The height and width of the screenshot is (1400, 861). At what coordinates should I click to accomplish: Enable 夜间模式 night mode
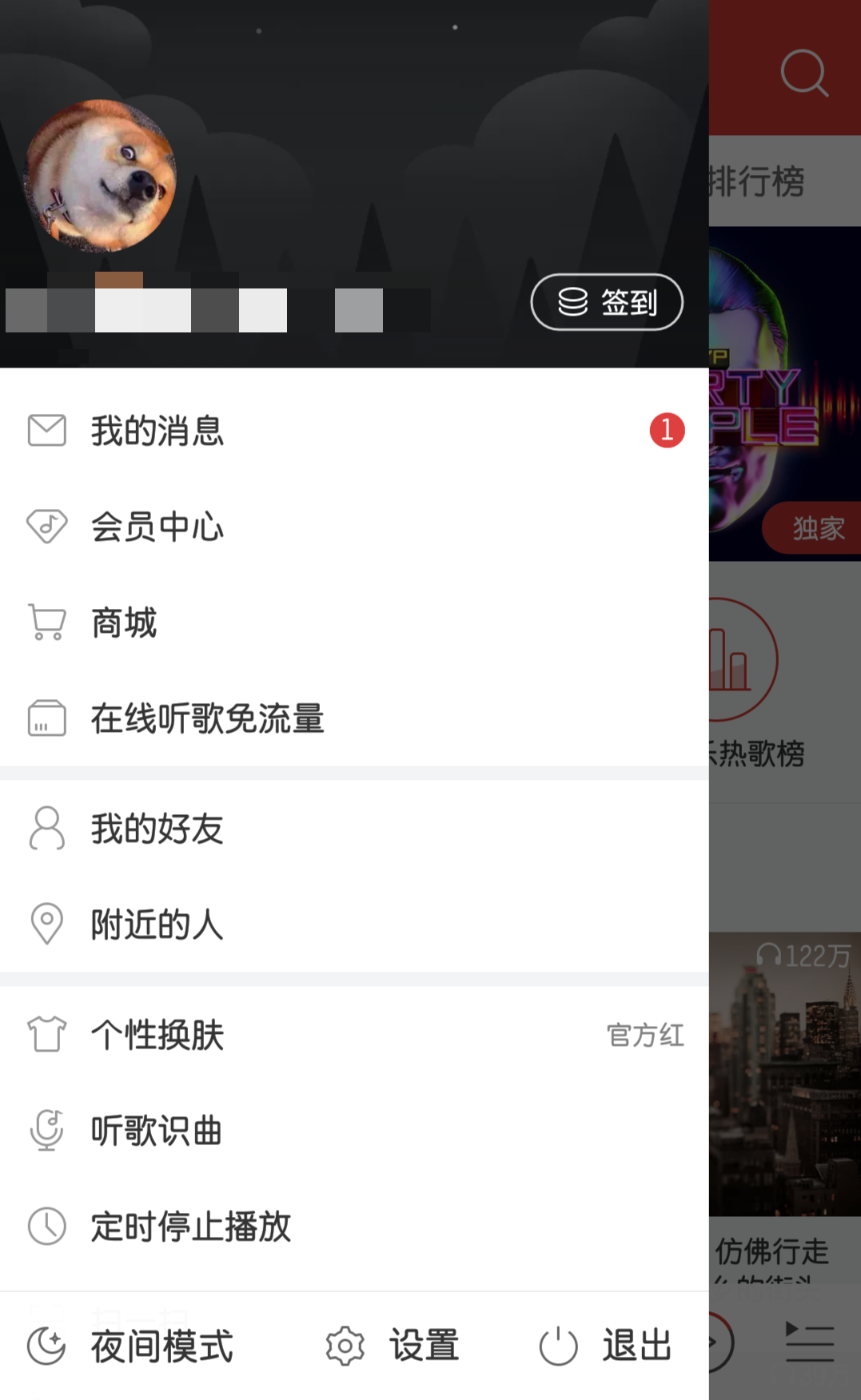132,1346
